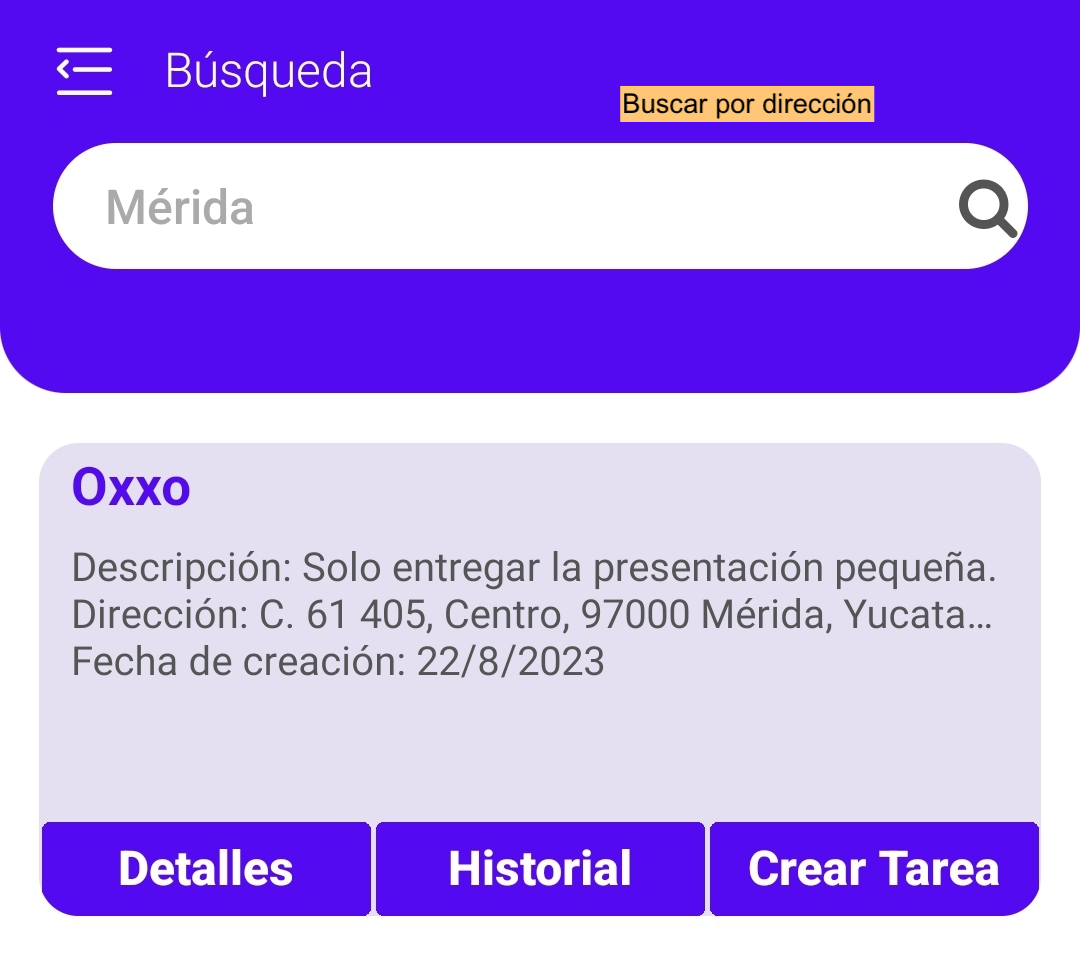Select Crear Tarea for Oxxo
Image resolution: width=1080 pixels, height=974 pixels.
(874, 868)
